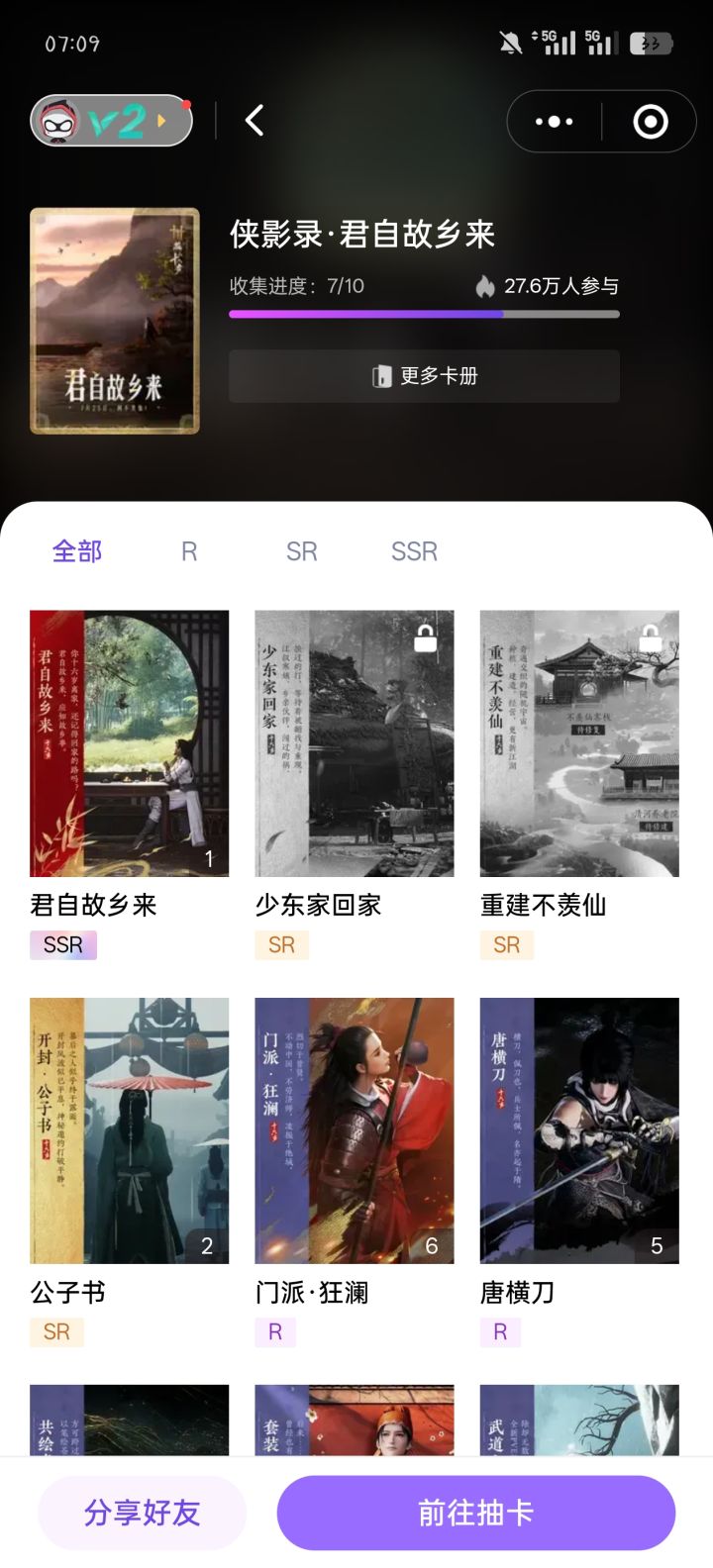Go draw cards via 前往抽卡

click(475, 1513)
